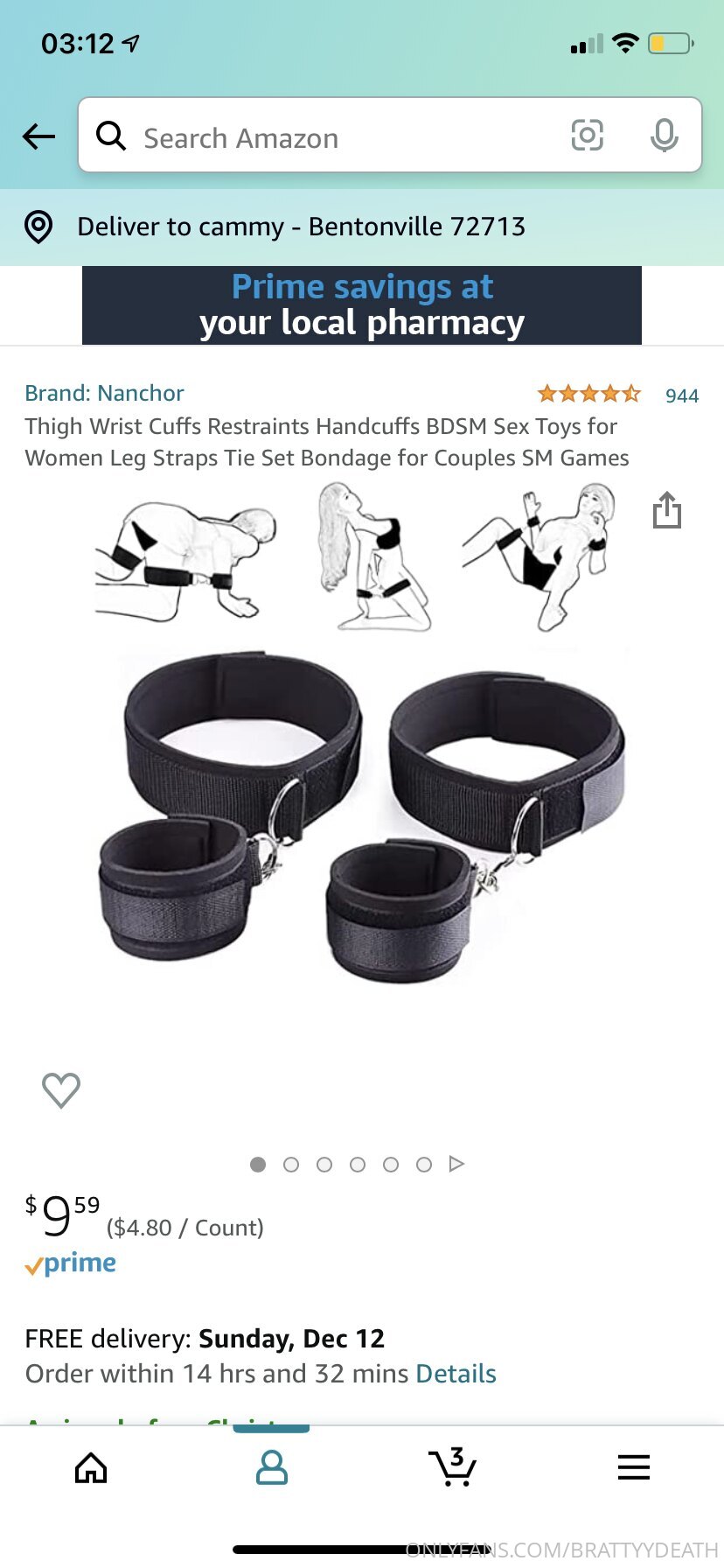Change delivery address from Bentonville 72713
The image size is (724, 1568).
(301, 227)
